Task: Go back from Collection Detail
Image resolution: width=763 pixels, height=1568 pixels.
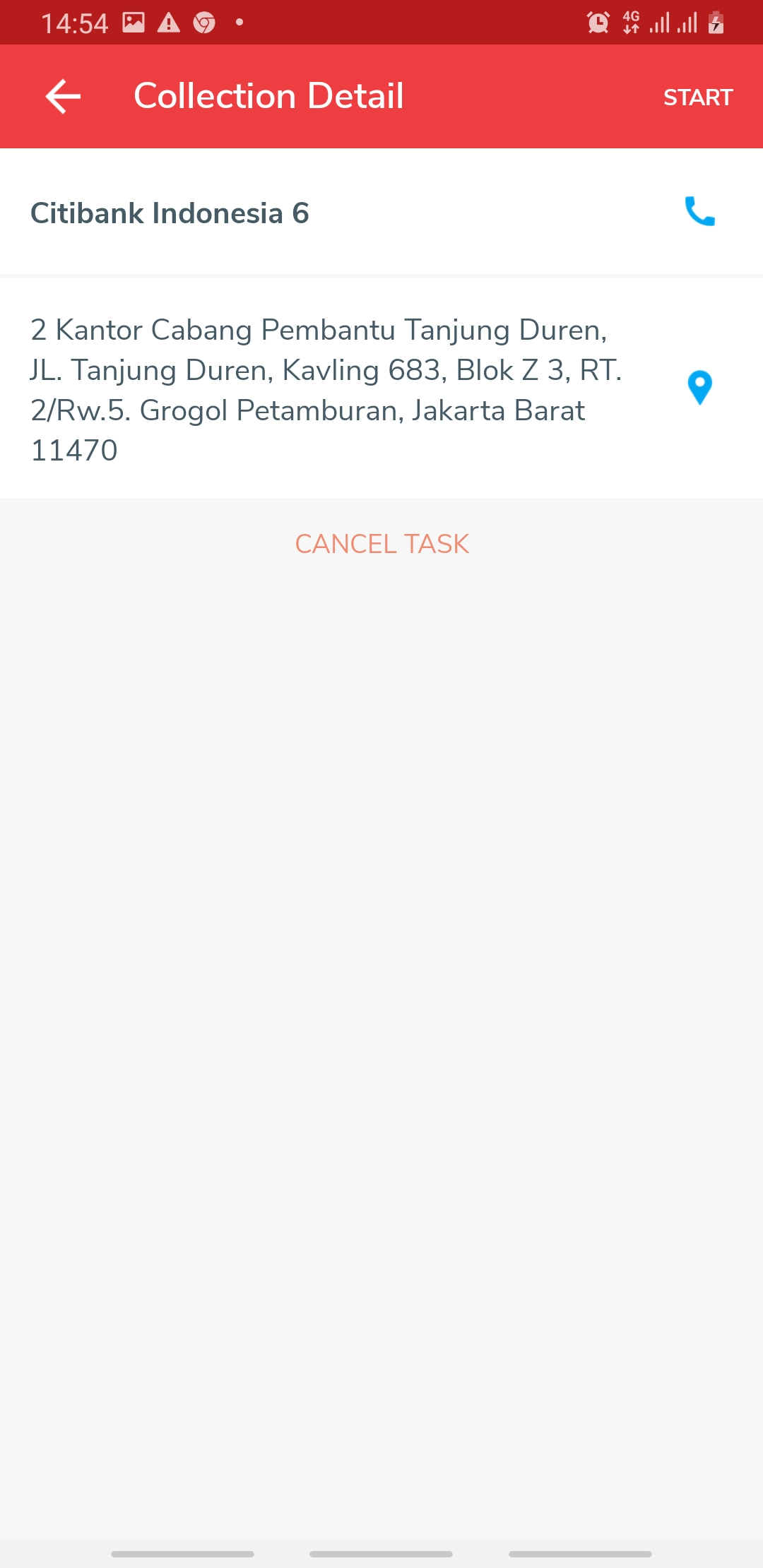Action: coord(63,96)
